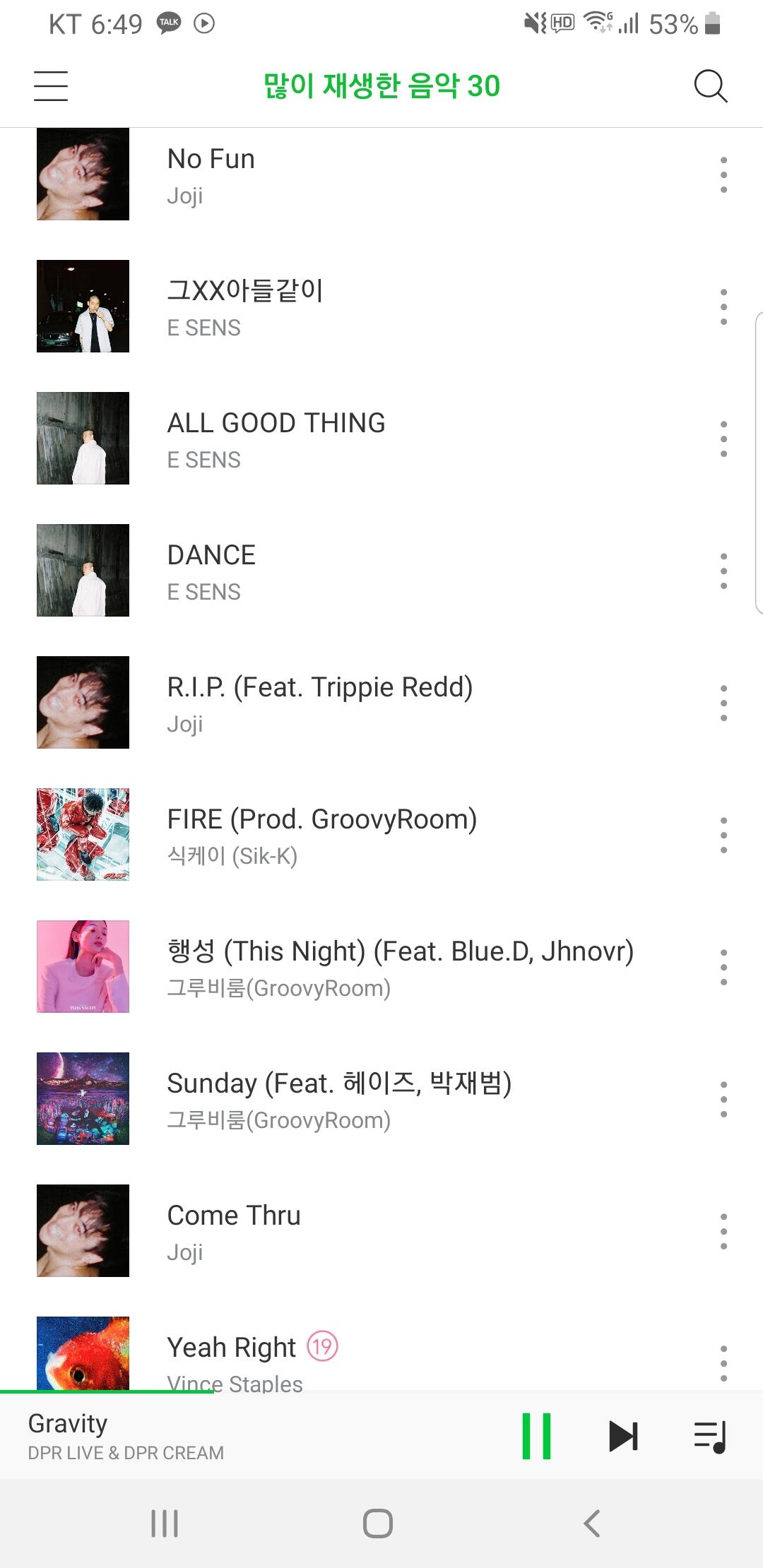Open more options for No Fun
Screen dimensions: 763x1568
click(723, 174)
